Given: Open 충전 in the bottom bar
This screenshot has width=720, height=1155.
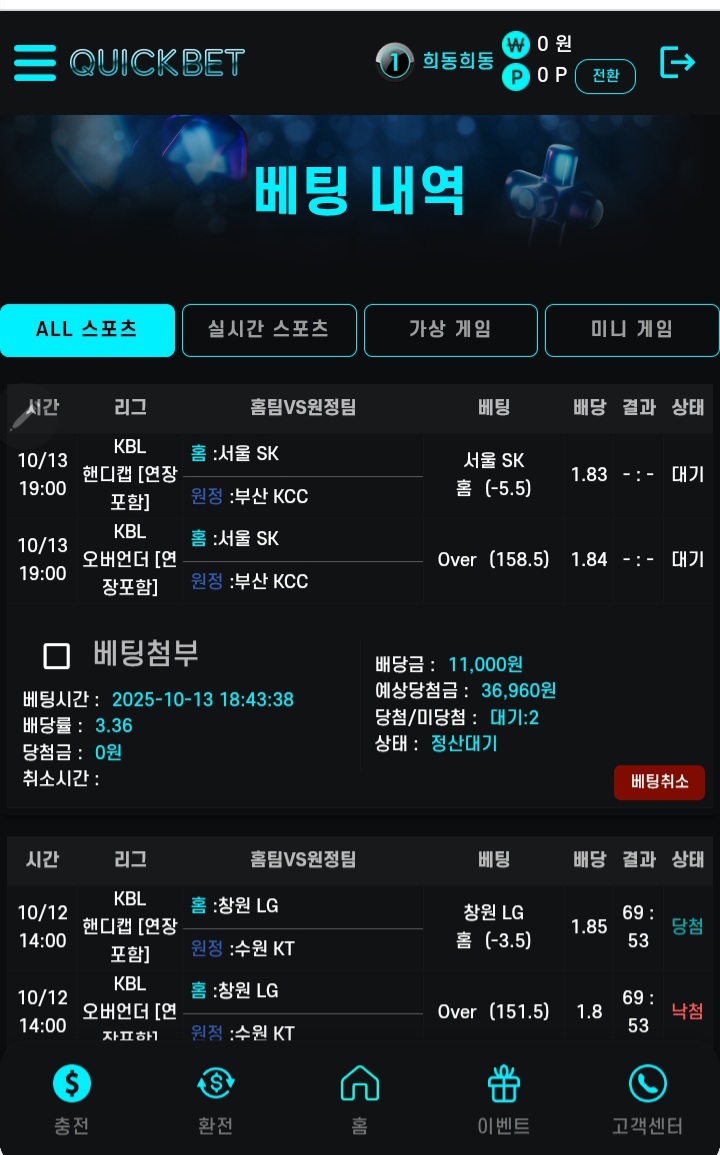Looking at the screenshot, I should coord(71,1098).
